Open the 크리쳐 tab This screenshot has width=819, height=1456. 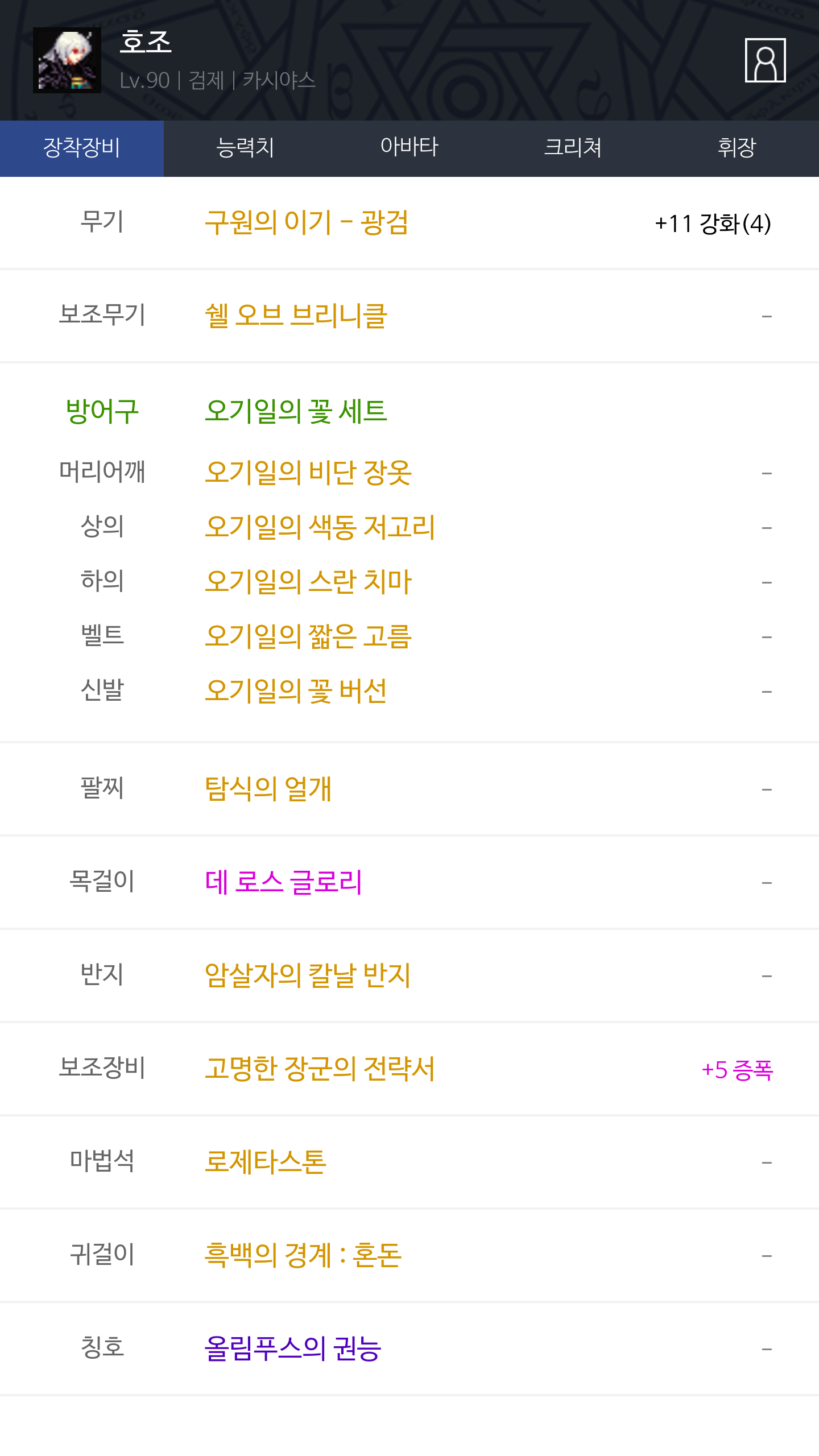click(573, 148)
